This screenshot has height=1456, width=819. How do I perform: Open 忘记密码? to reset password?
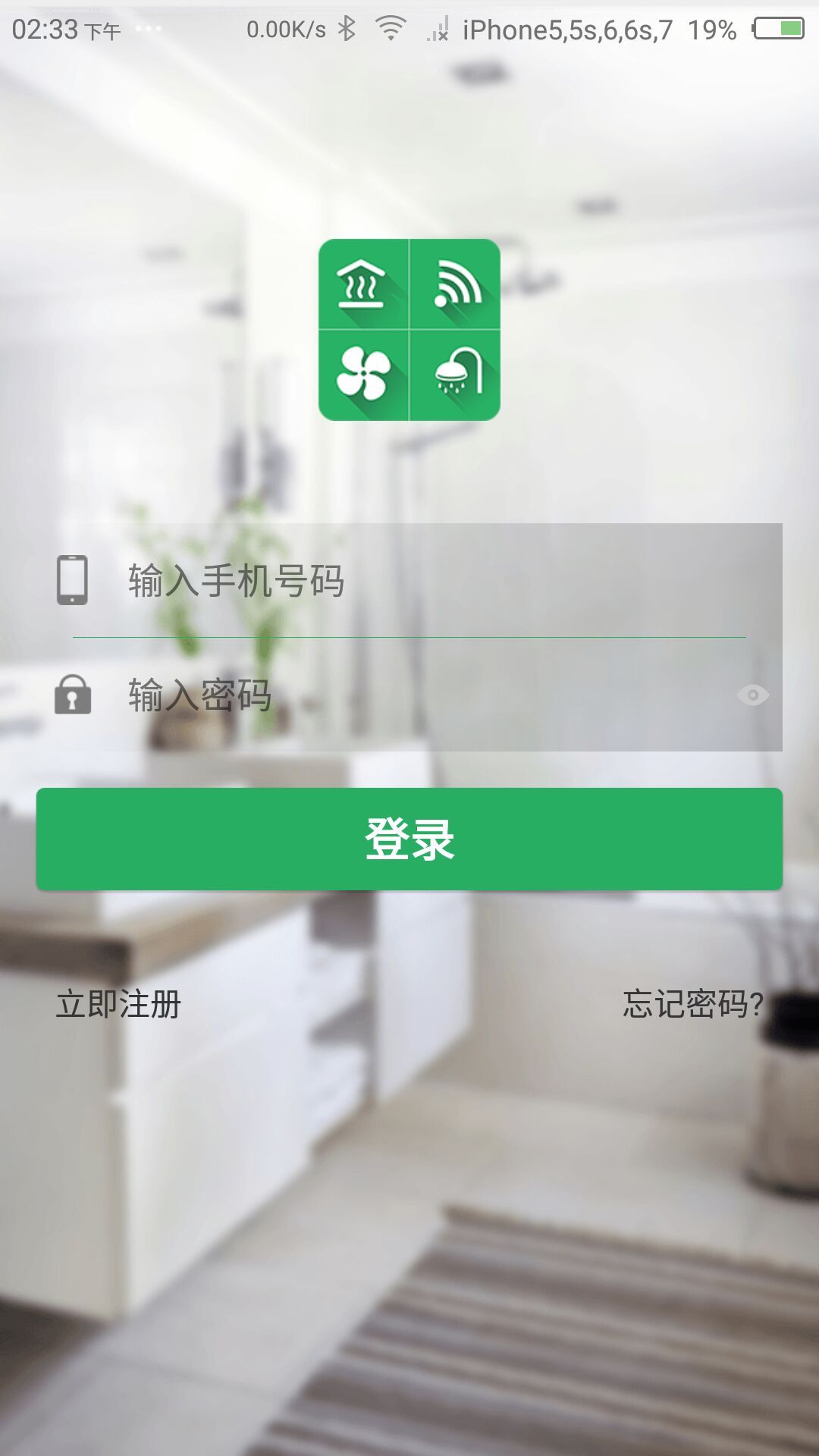692,1004
